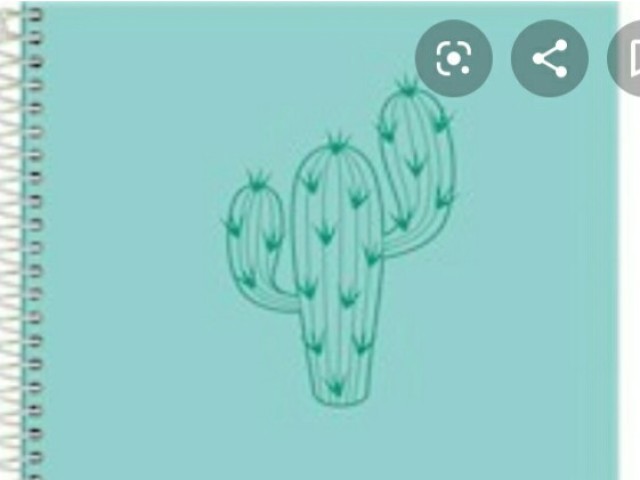Share this cactus notebook image
Image resolution: width=640 pixels, height=480 pixels.
point(549,59)
